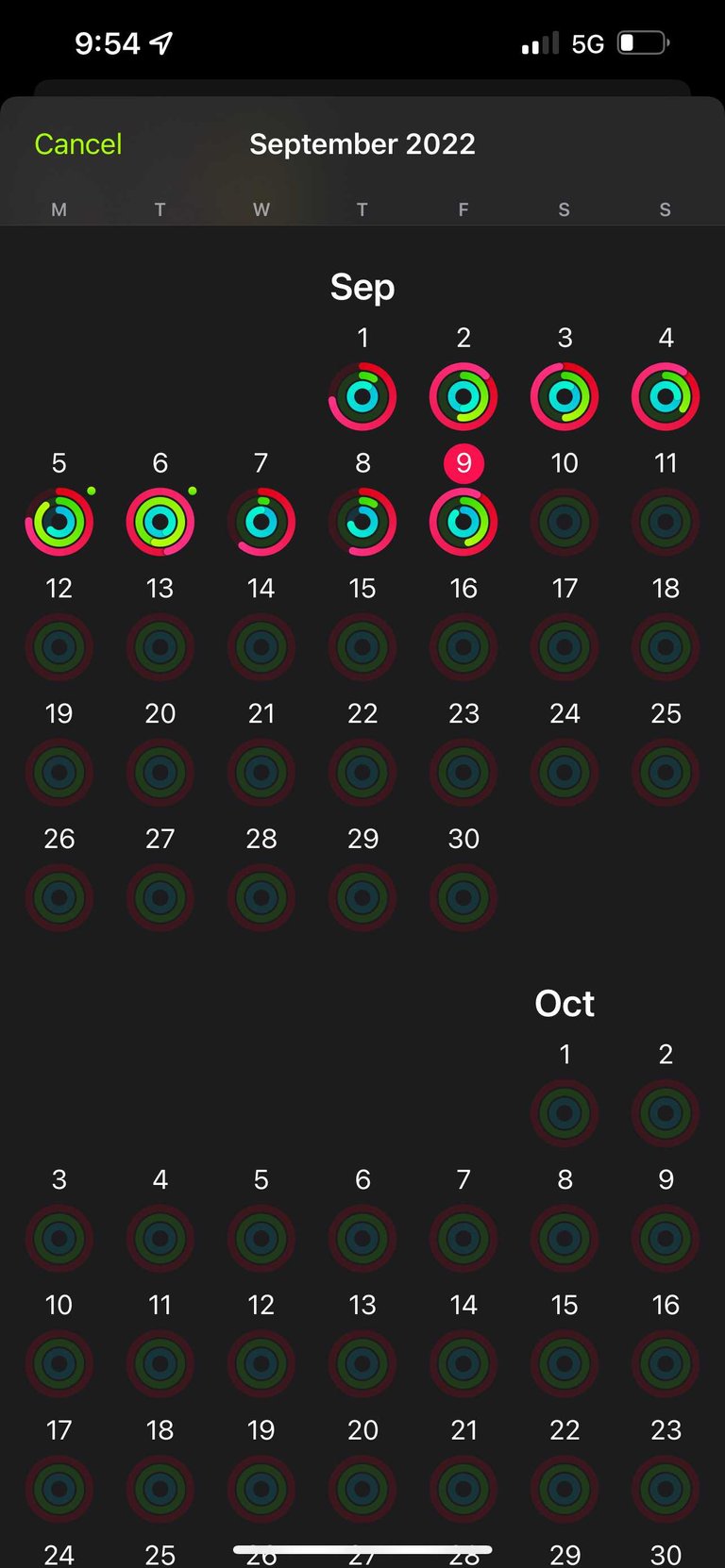Select September 1 activity rings
Screen dimensions: 725x1568
point(362,396)
